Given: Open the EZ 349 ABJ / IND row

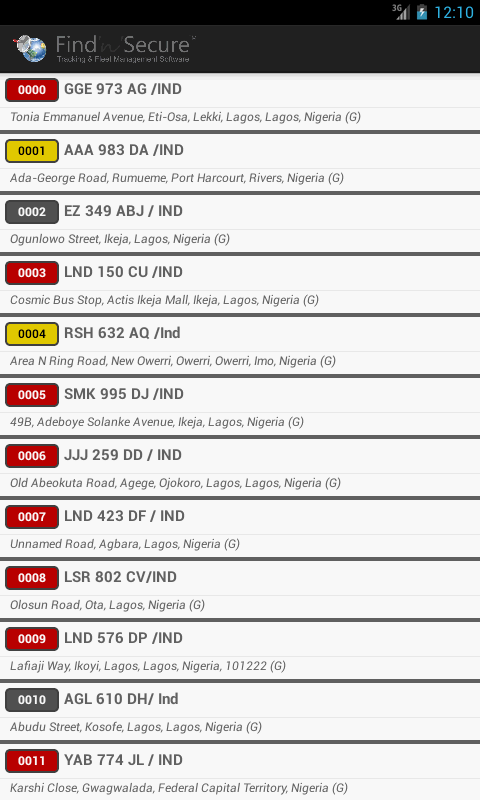Looking at the screenshot, I should pos(240,224).
